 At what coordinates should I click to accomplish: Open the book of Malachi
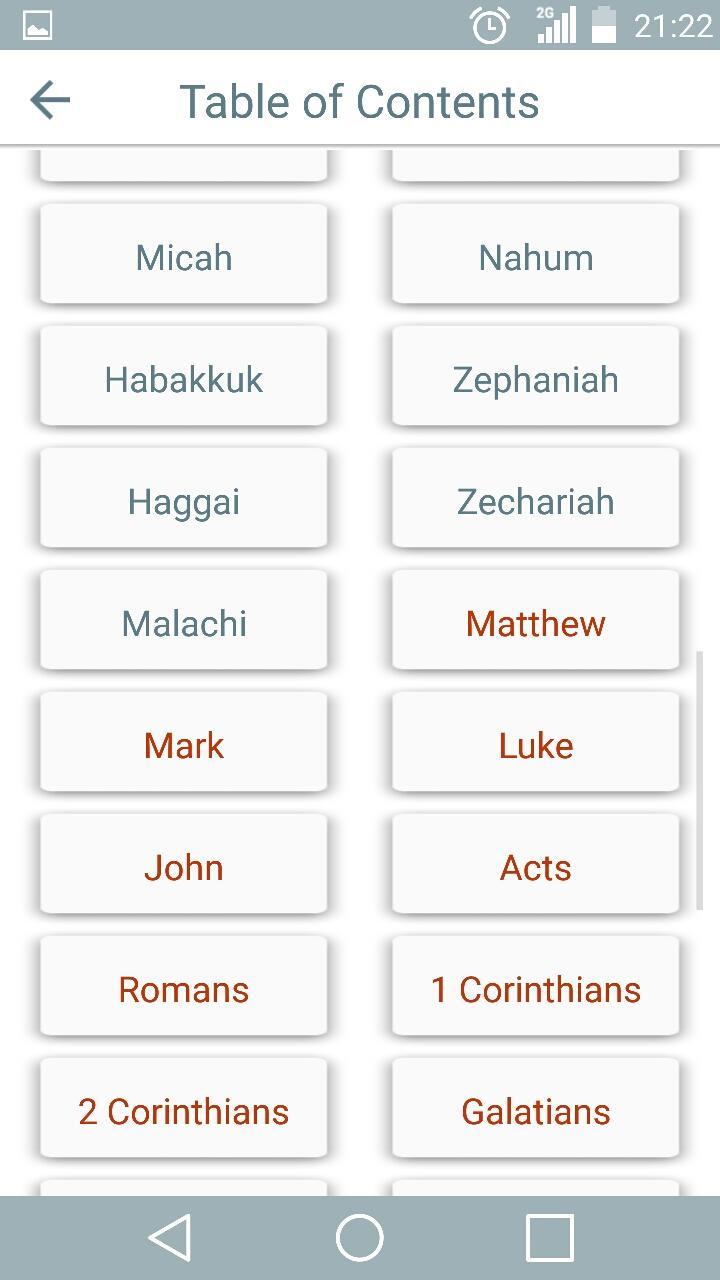184,623
